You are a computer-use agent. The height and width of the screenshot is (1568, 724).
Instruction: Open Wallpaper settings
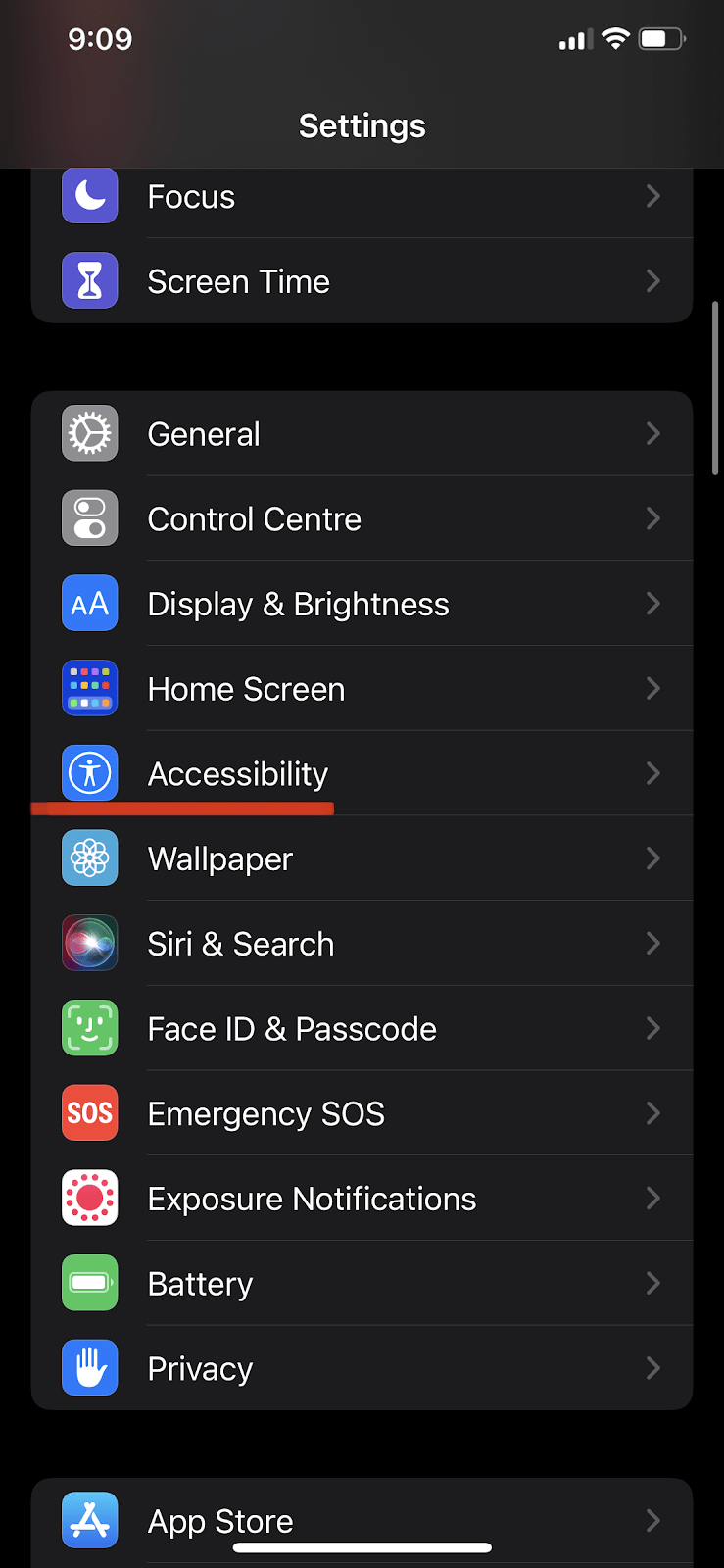[x=362, y=858]
